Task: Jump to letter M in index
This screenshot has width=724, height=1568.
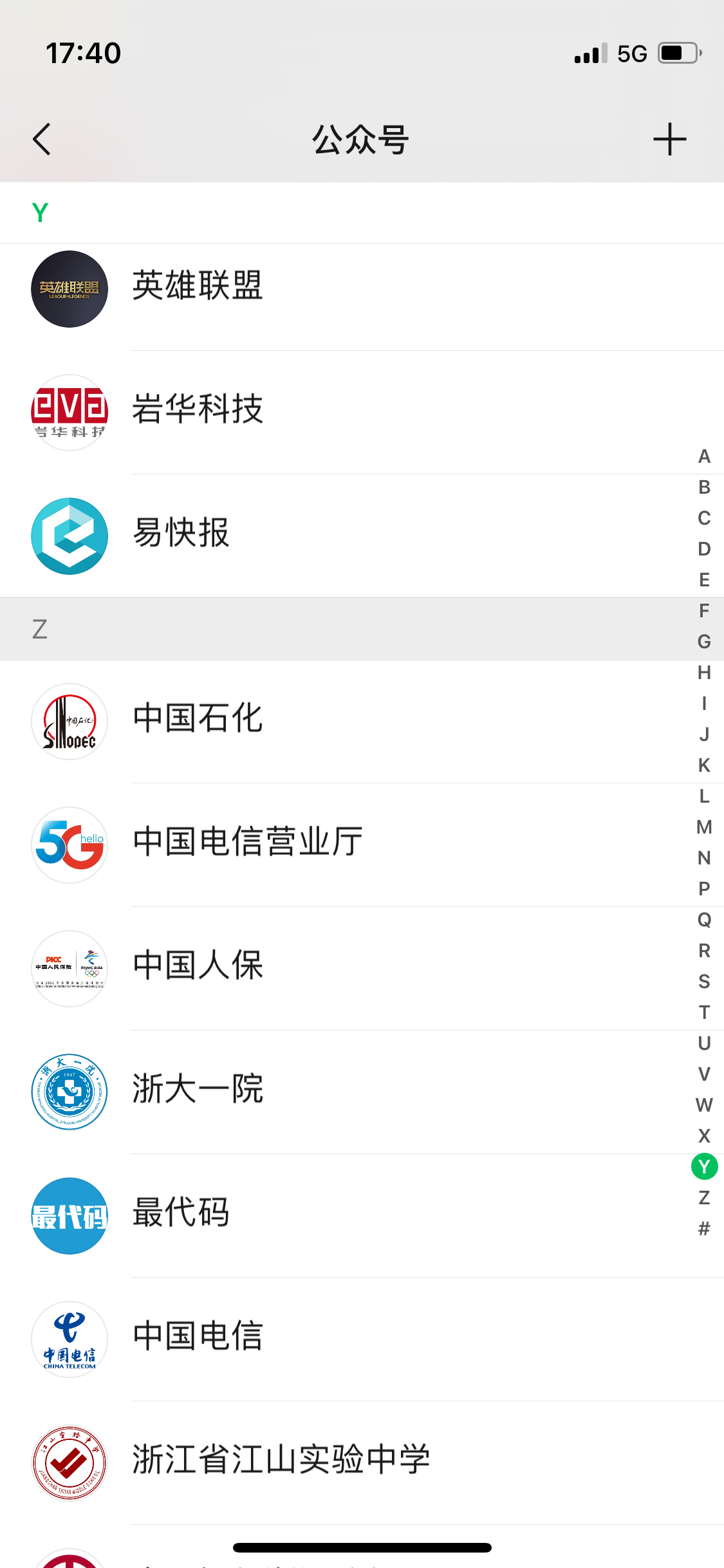Action: click(x=704, y=826)
